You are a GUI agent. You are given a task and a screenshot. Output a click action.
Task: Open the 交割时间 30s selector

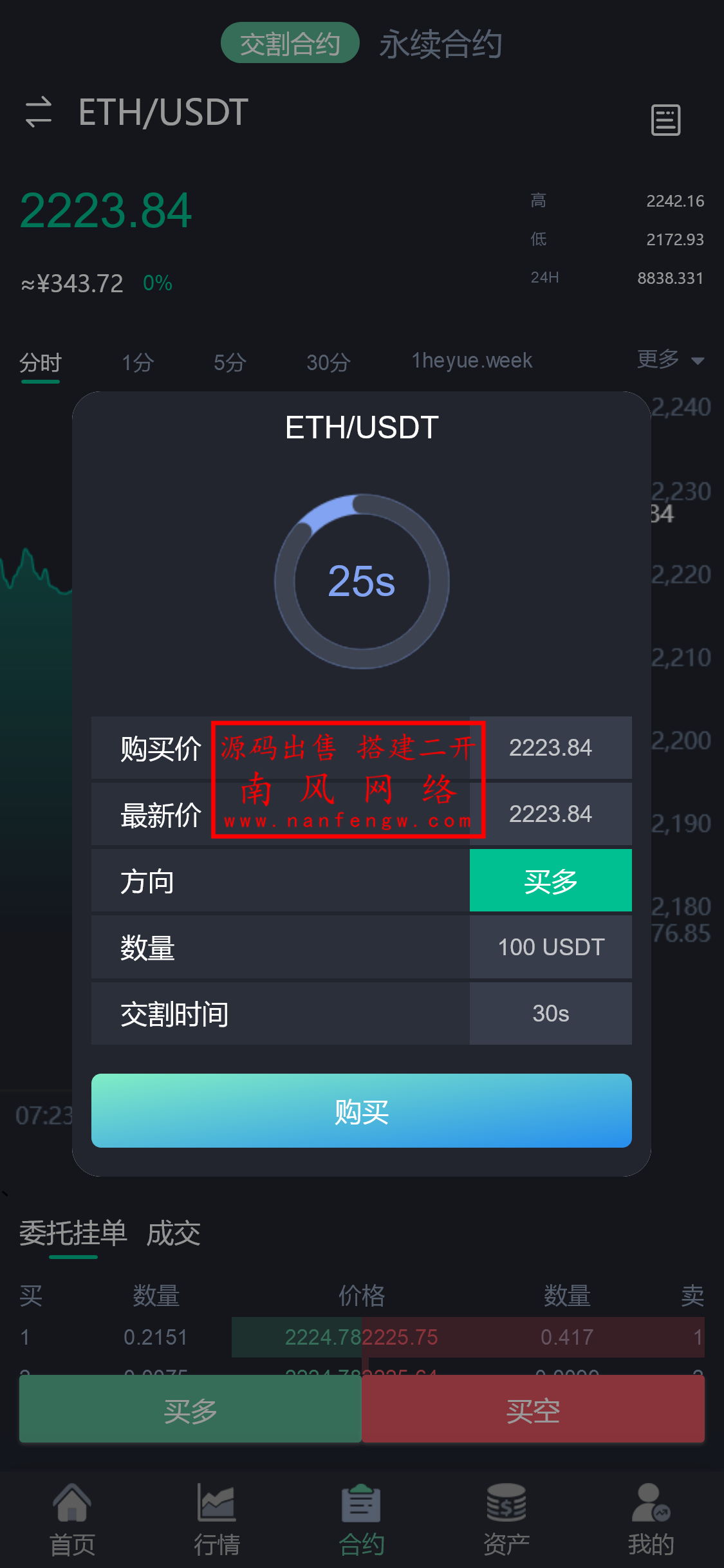(550, 1013)
